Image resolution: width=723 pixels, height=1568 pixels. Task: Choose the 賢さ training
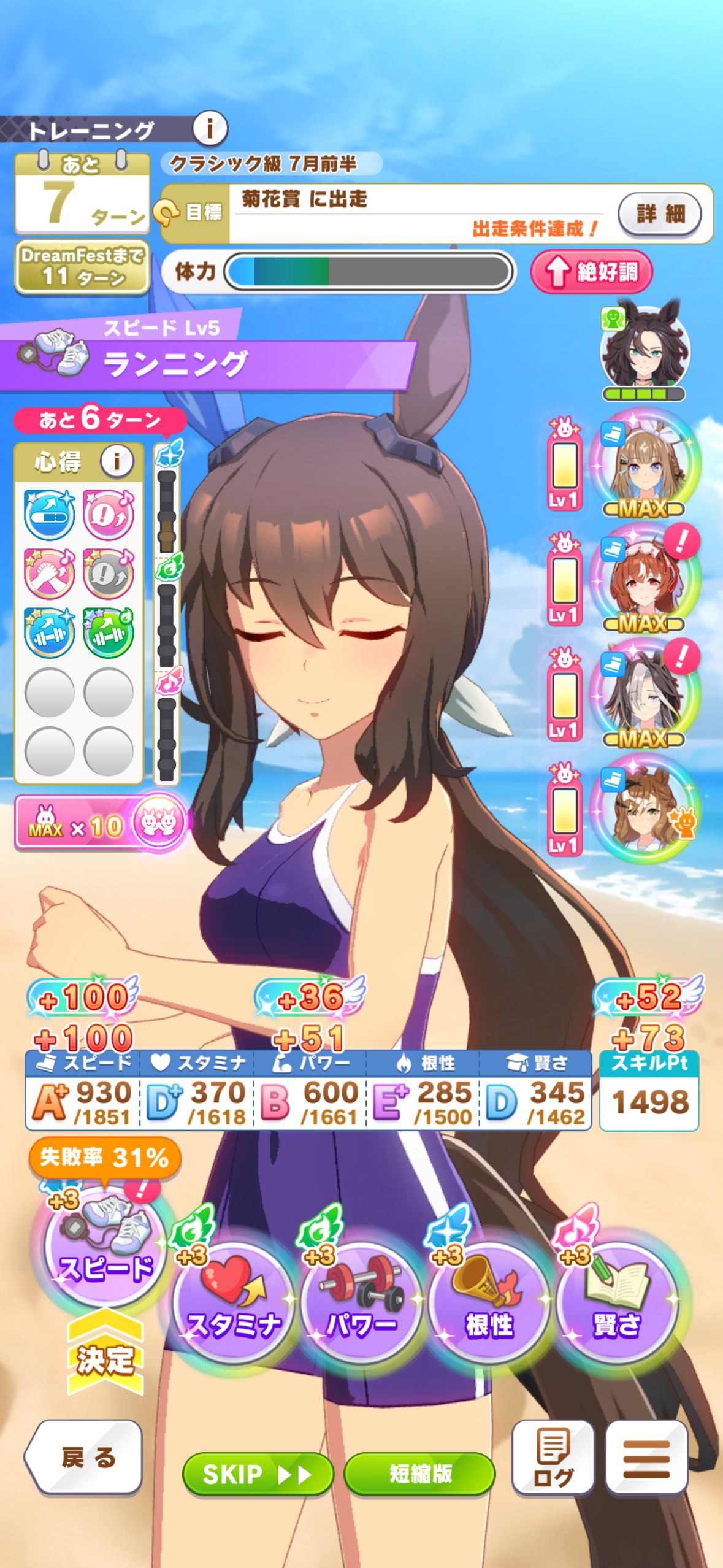618,1304
